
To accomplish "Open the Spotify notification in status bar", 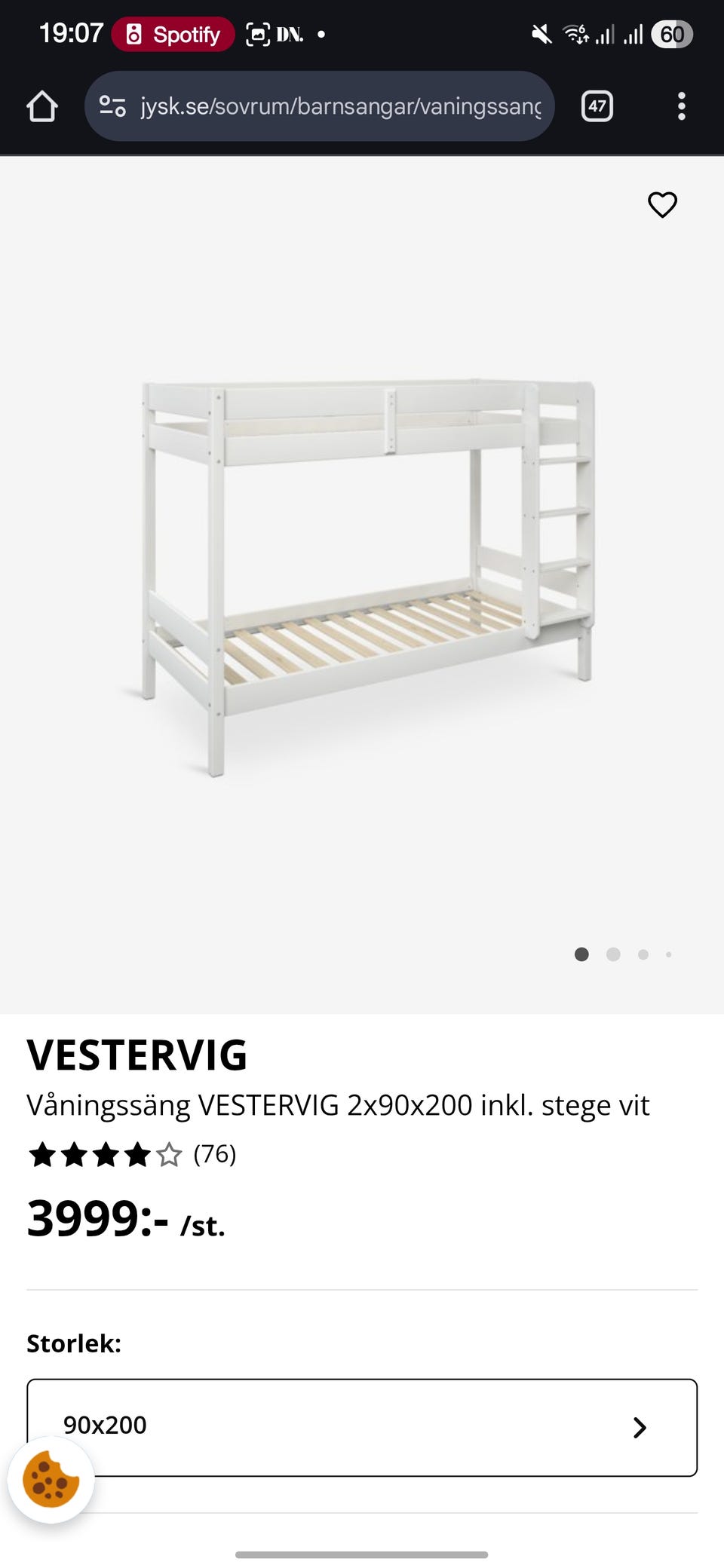I will coord(173,34).
